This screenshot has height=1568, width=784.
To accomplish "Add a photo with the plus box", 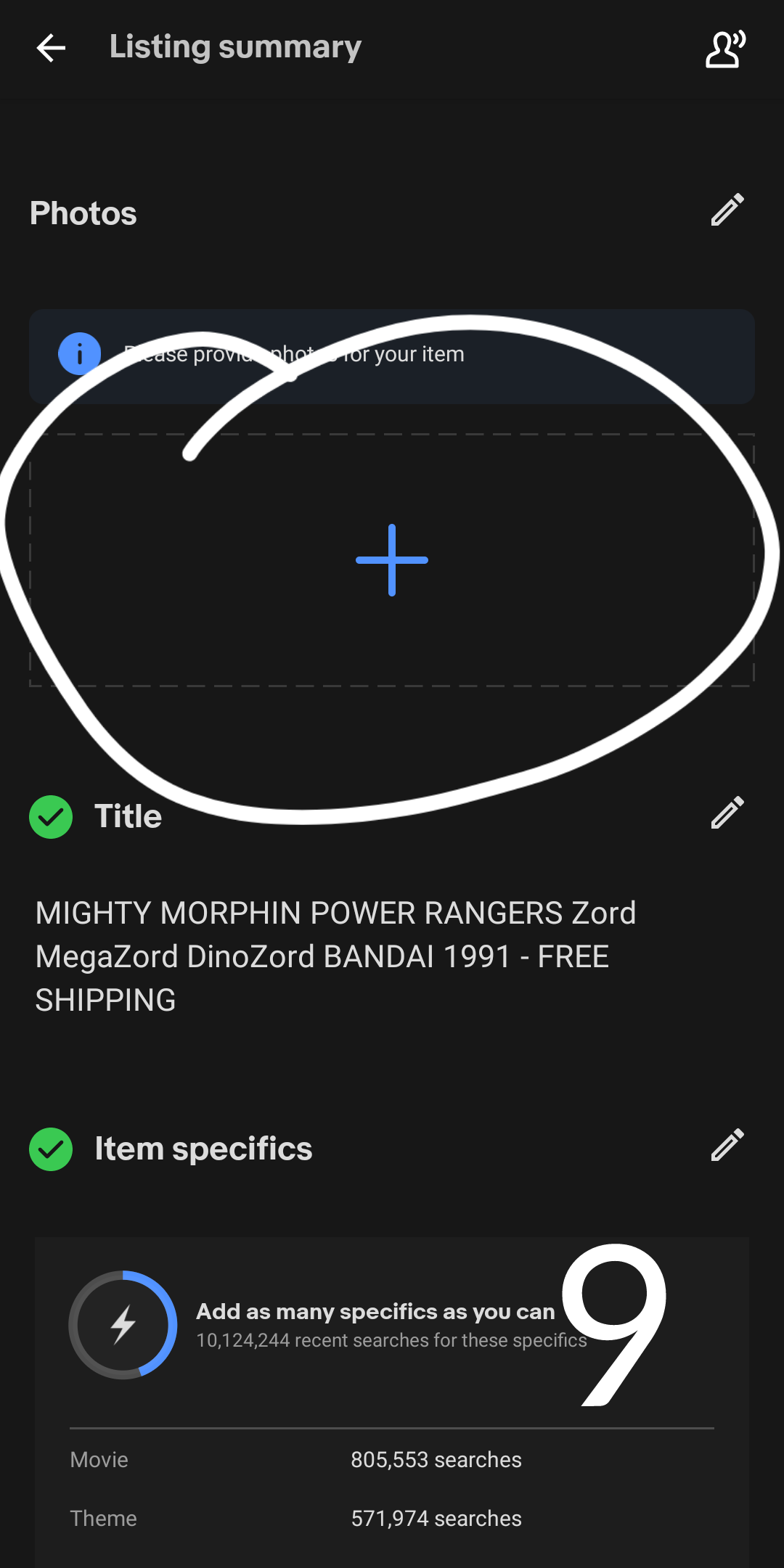I will click(392, 560).
